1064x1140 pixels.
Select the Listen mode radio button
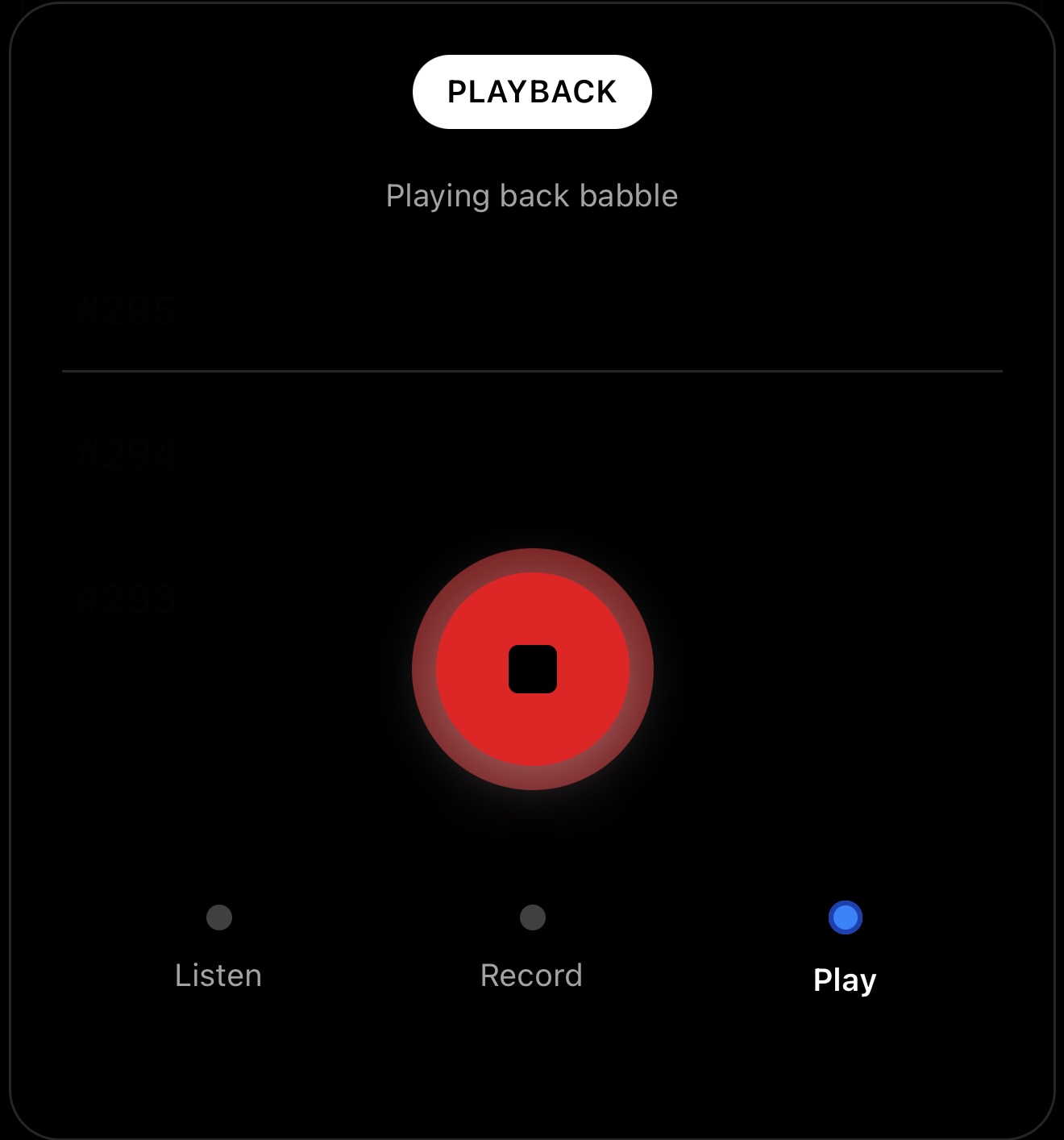218,917
